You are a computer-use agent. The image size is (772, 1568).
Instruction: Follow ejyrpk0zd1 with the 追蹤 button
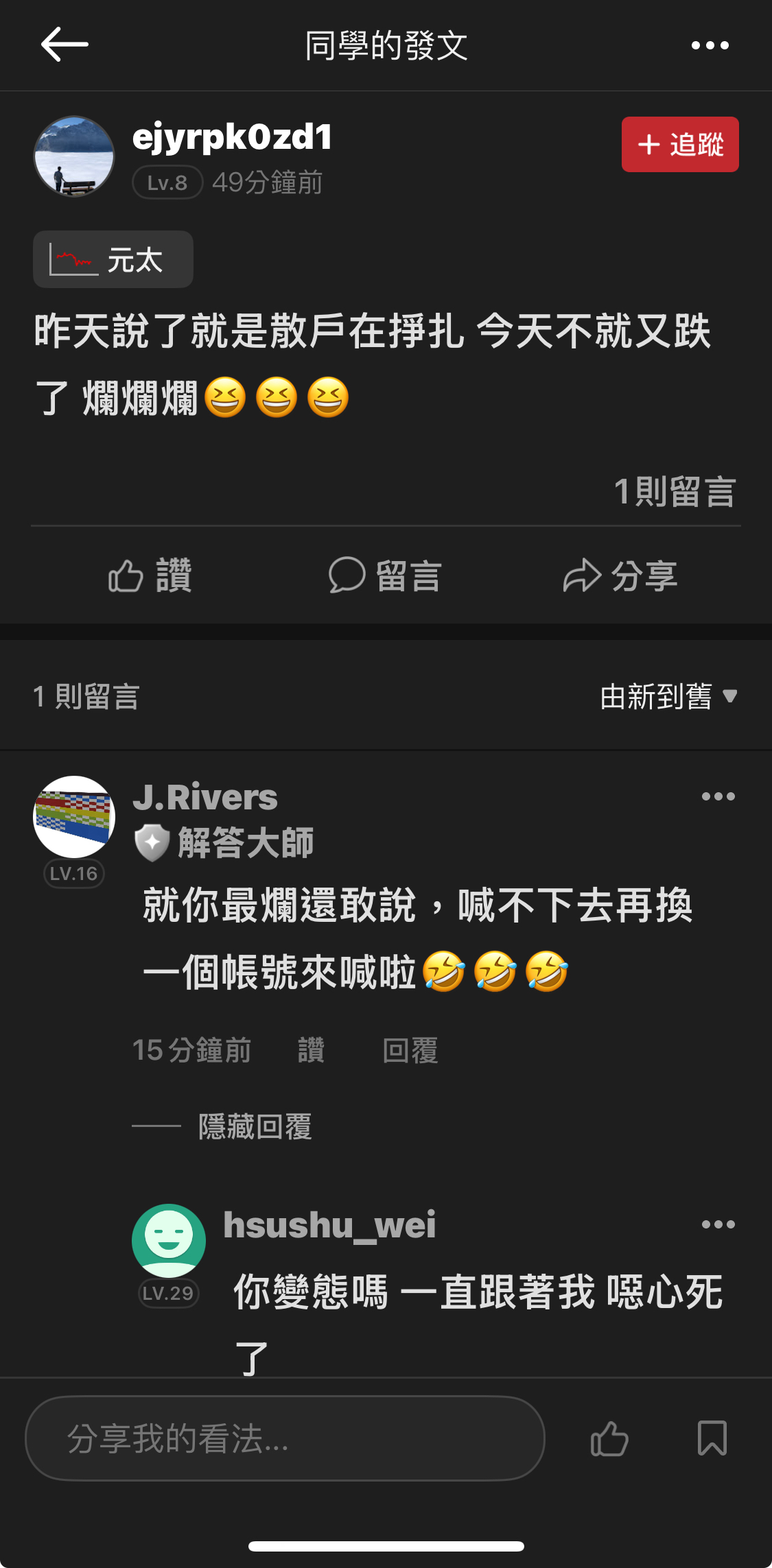coord(679,144)
